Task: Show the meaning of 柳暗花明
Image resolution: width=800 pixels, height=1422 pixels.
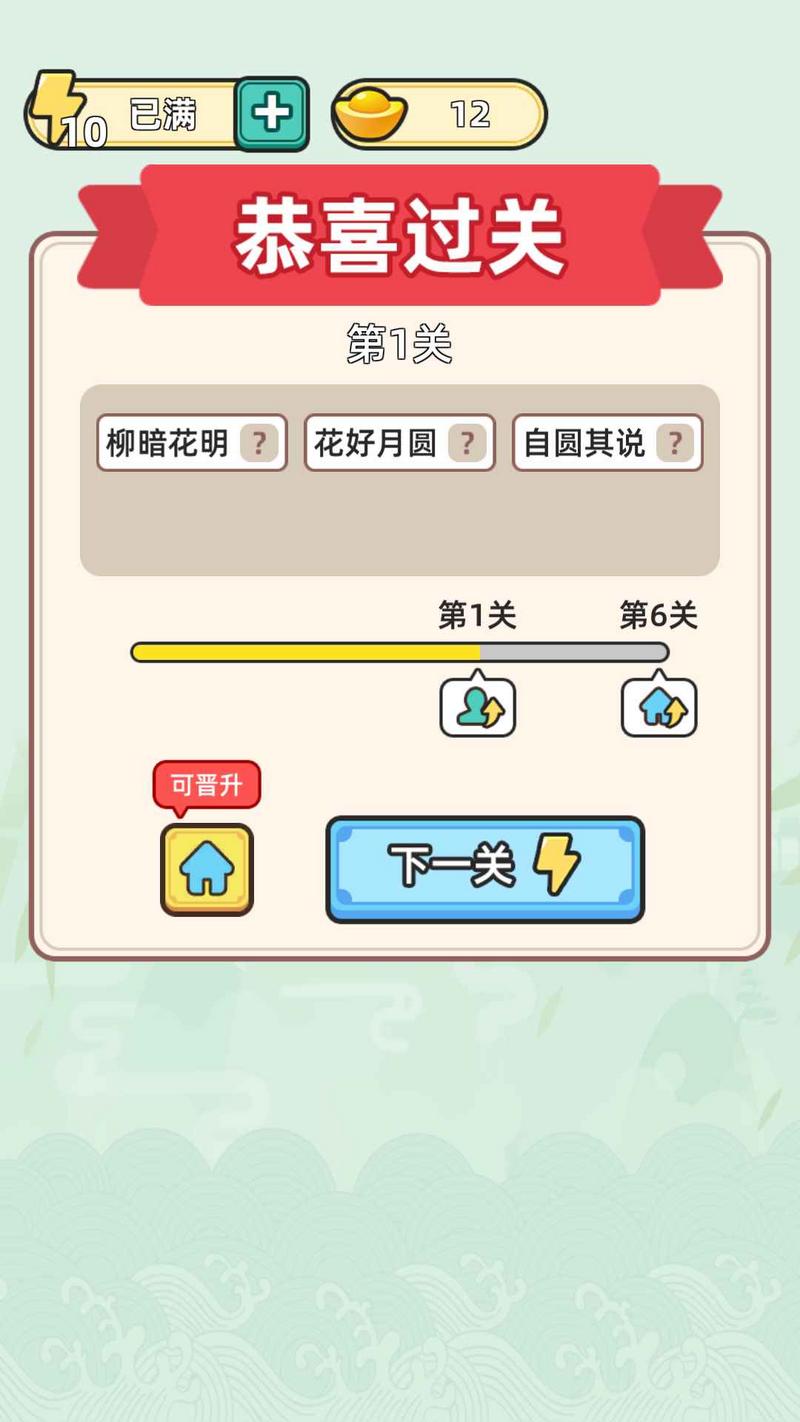Action: coord(259,443)
